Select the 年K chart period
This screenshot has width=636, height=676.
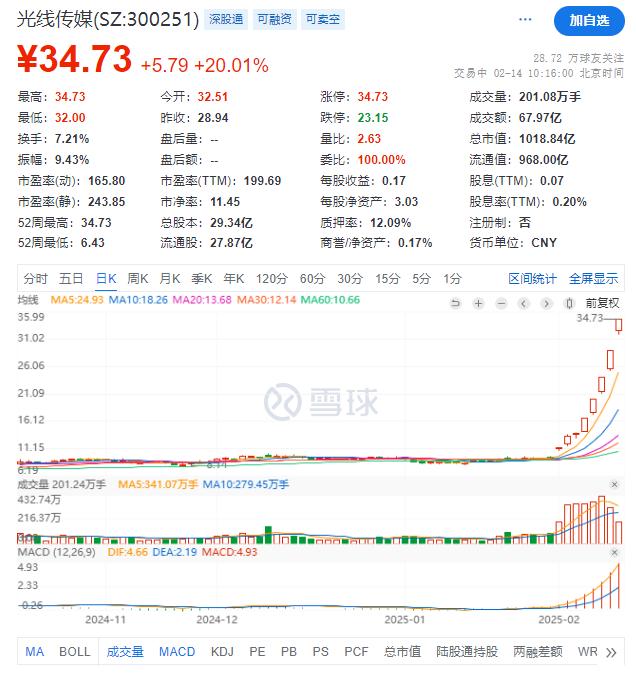pyautogui.click(x=234, y=278)
